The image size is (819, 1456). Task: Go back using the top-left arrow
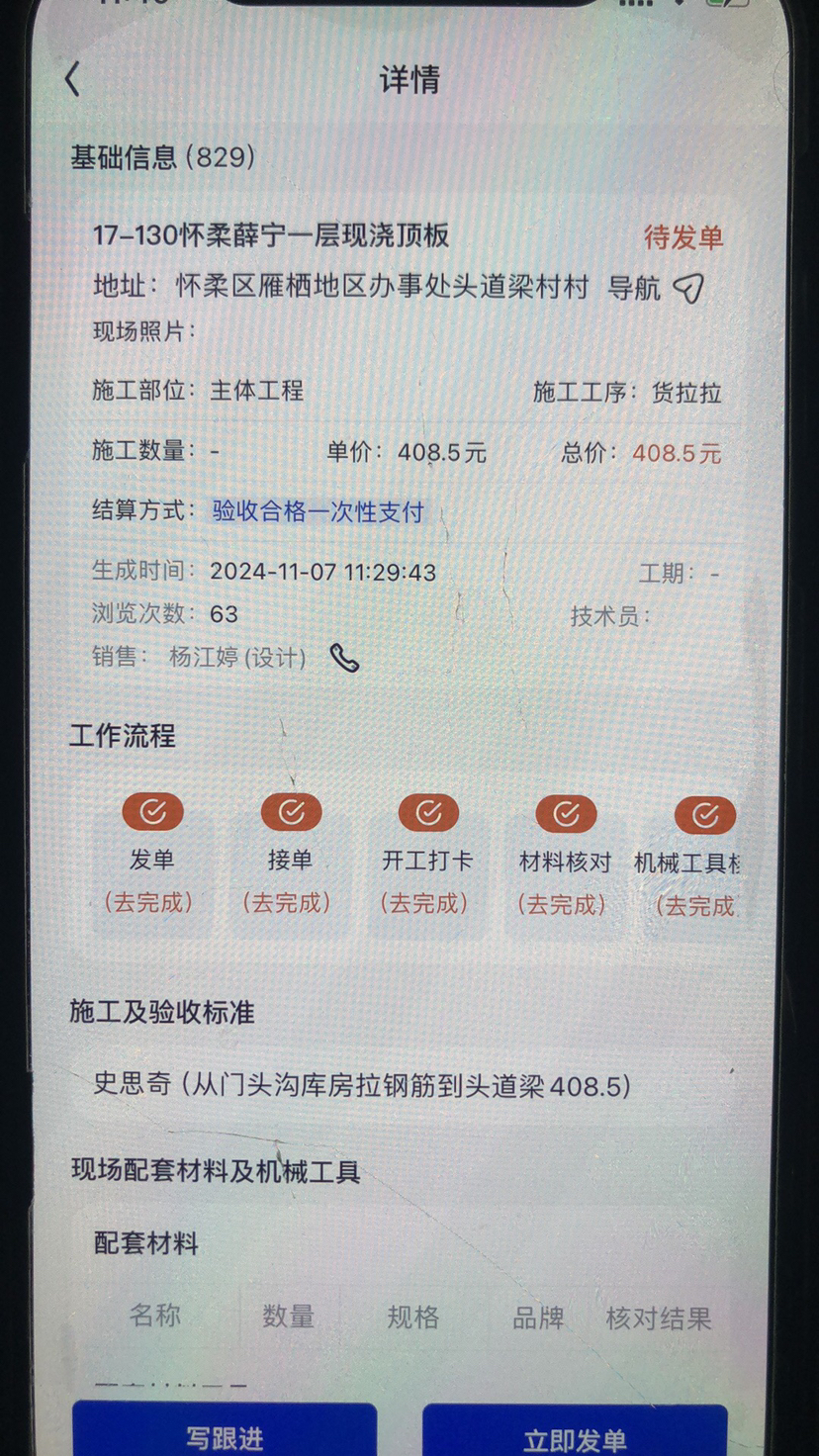click(x=72, y=79)
